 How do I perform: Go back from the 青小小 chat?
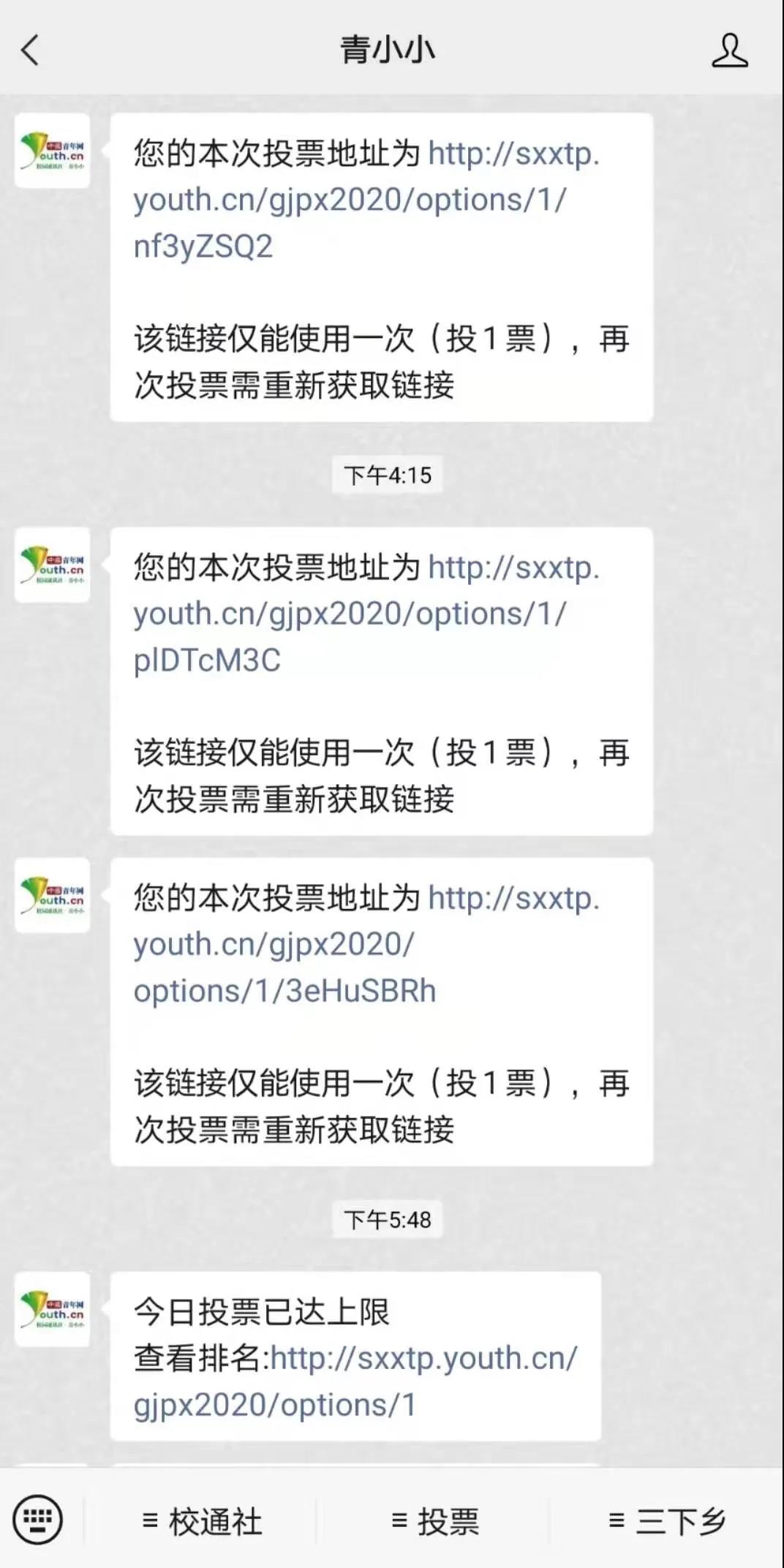(x=31, y=51)
